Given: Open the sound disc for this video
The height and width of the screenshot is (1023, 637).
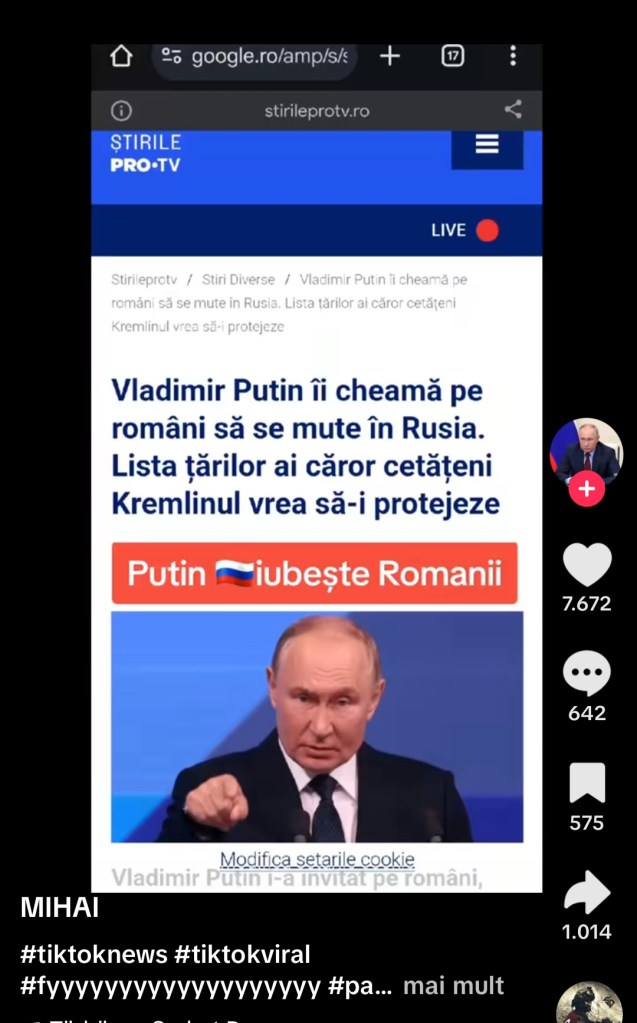Looking at the screenshot, I should point(589,1005).
